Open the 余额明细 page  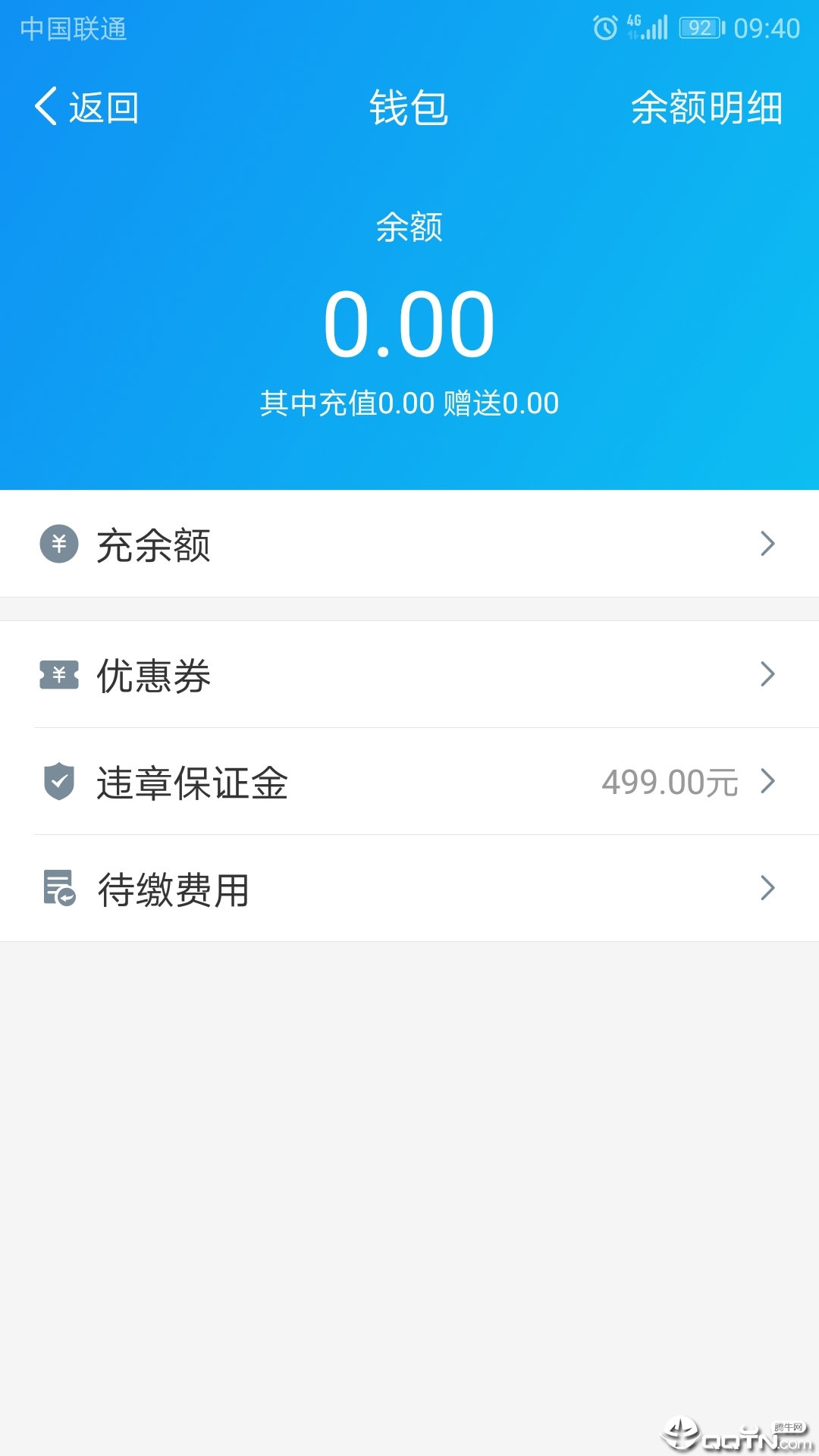tap(707, 108)
